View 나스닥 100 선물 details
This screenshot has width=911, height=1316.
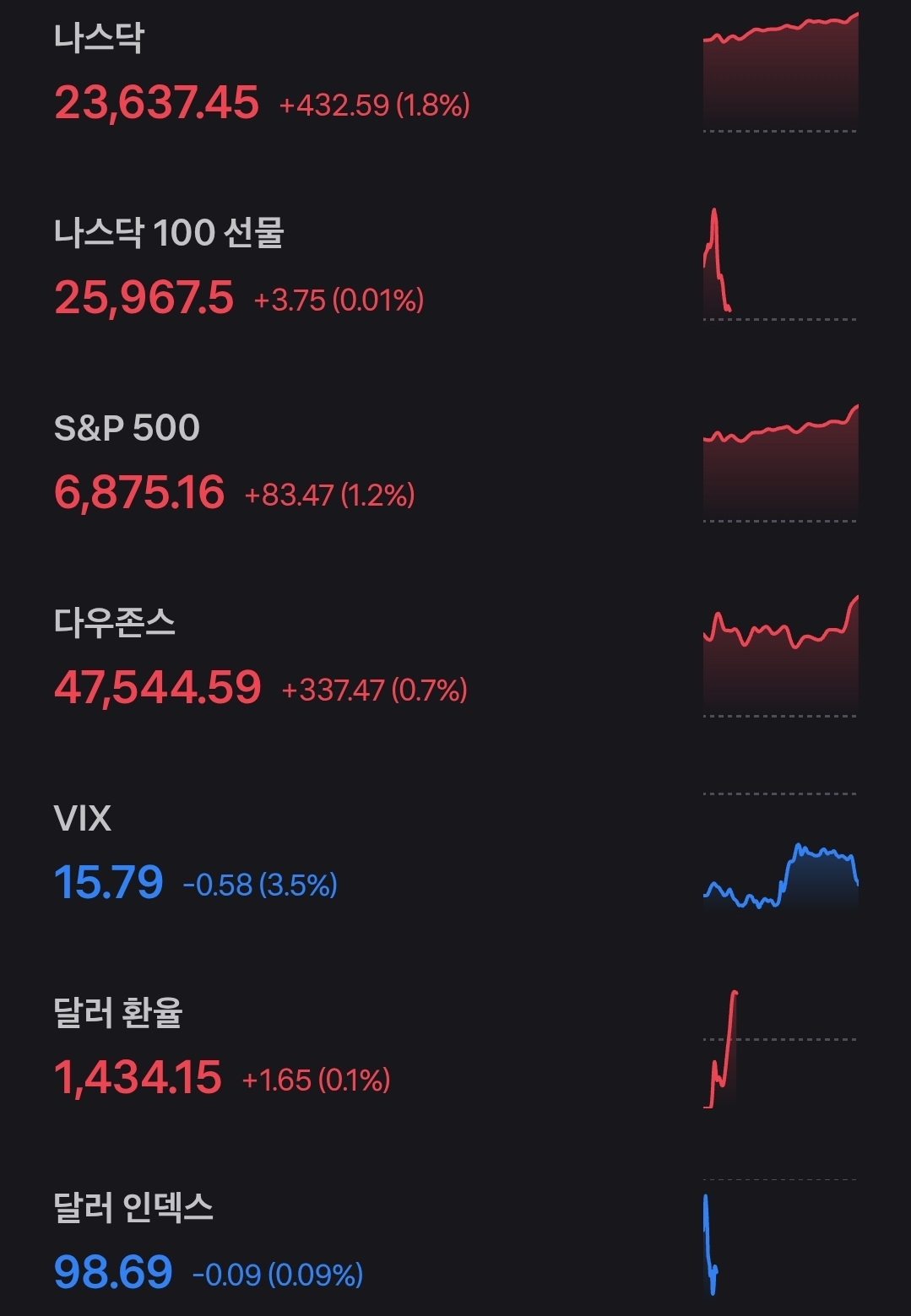(239, 267)
